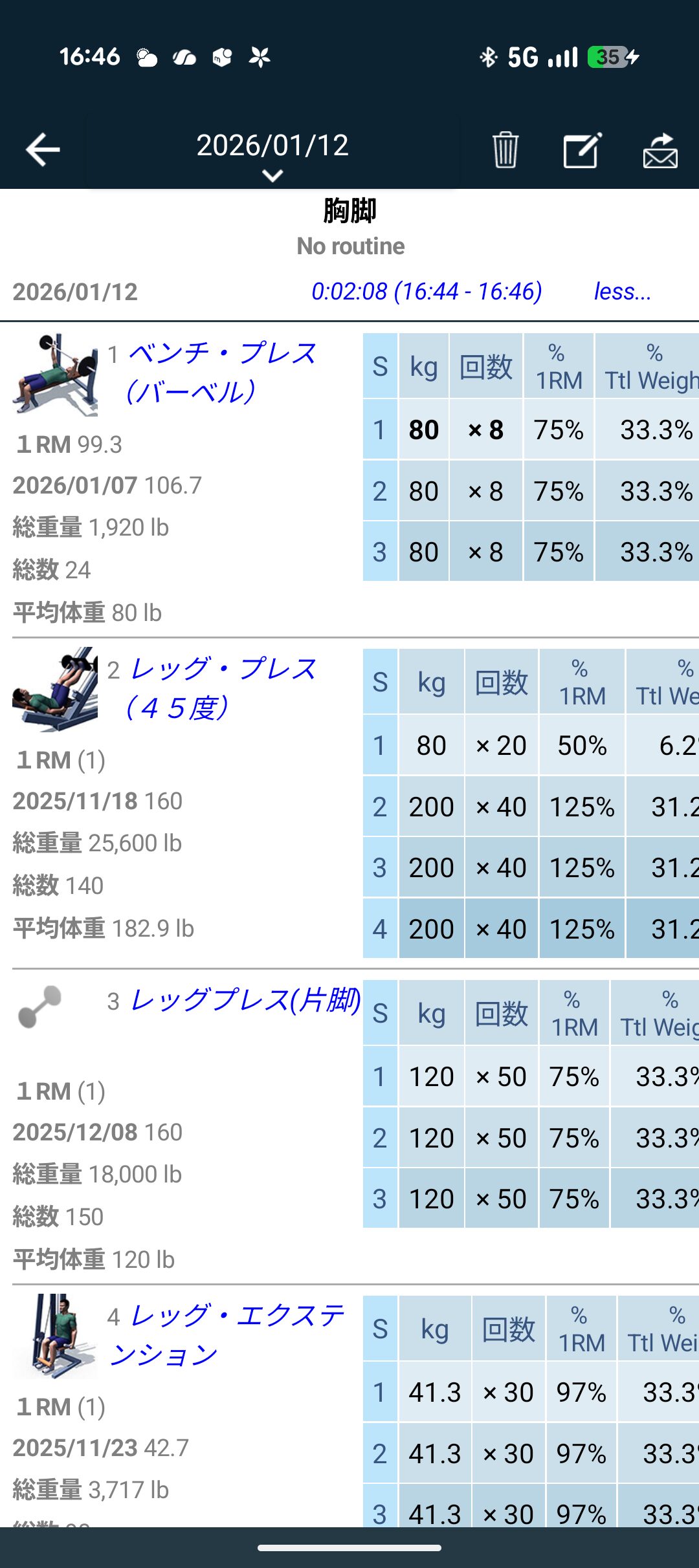Open the workout time 0:02:08 link
This screenshot has width=699, height=1568.
pos(427,292)
